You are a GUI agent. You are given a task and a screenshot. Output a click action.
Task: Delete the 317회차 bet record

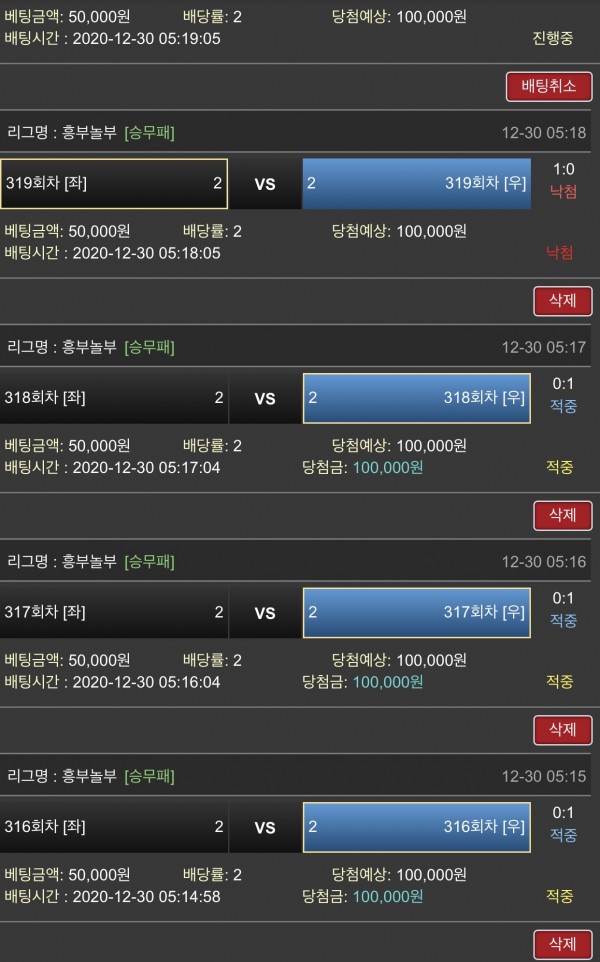(562, 729)
